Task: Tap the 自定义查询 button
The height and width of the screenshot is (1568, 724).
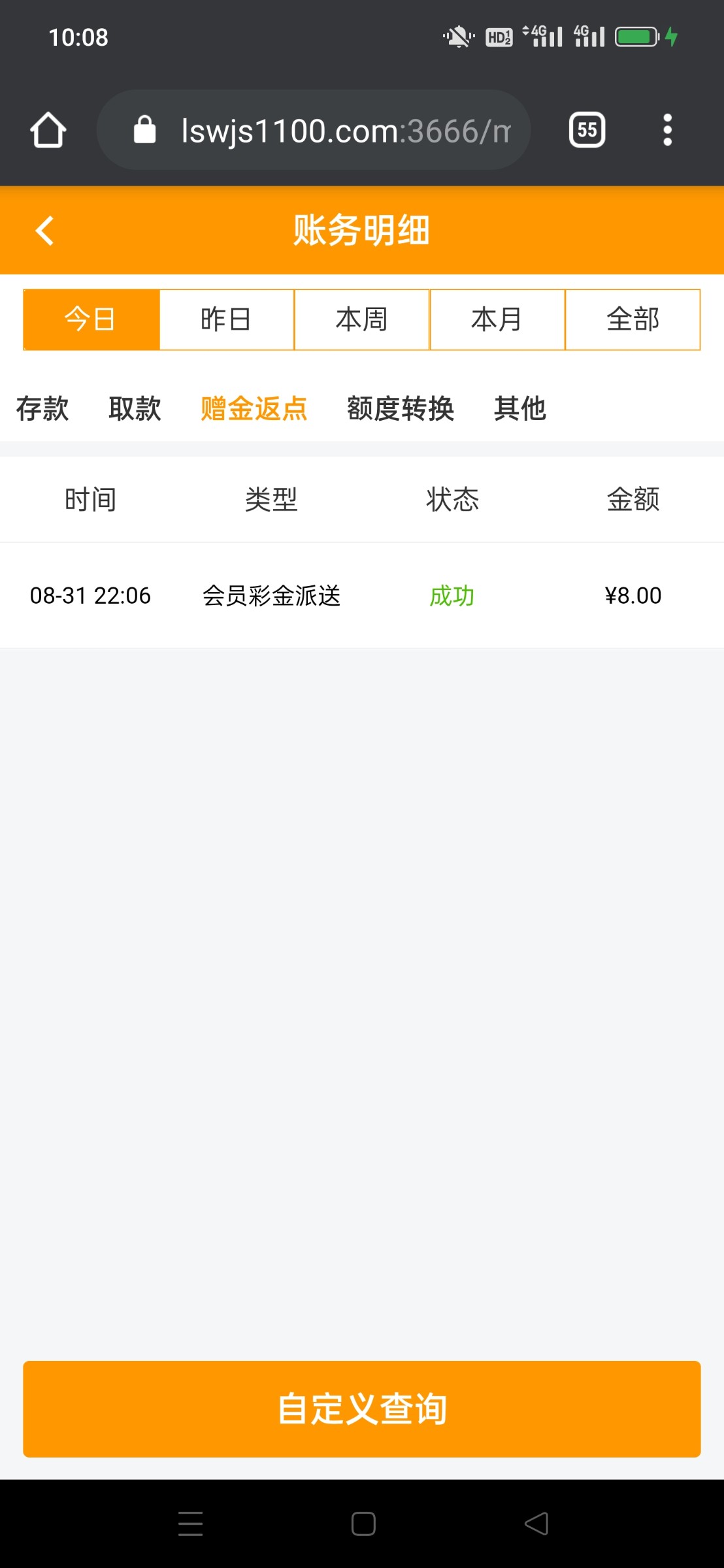Action: click(x=362, y=1409)
